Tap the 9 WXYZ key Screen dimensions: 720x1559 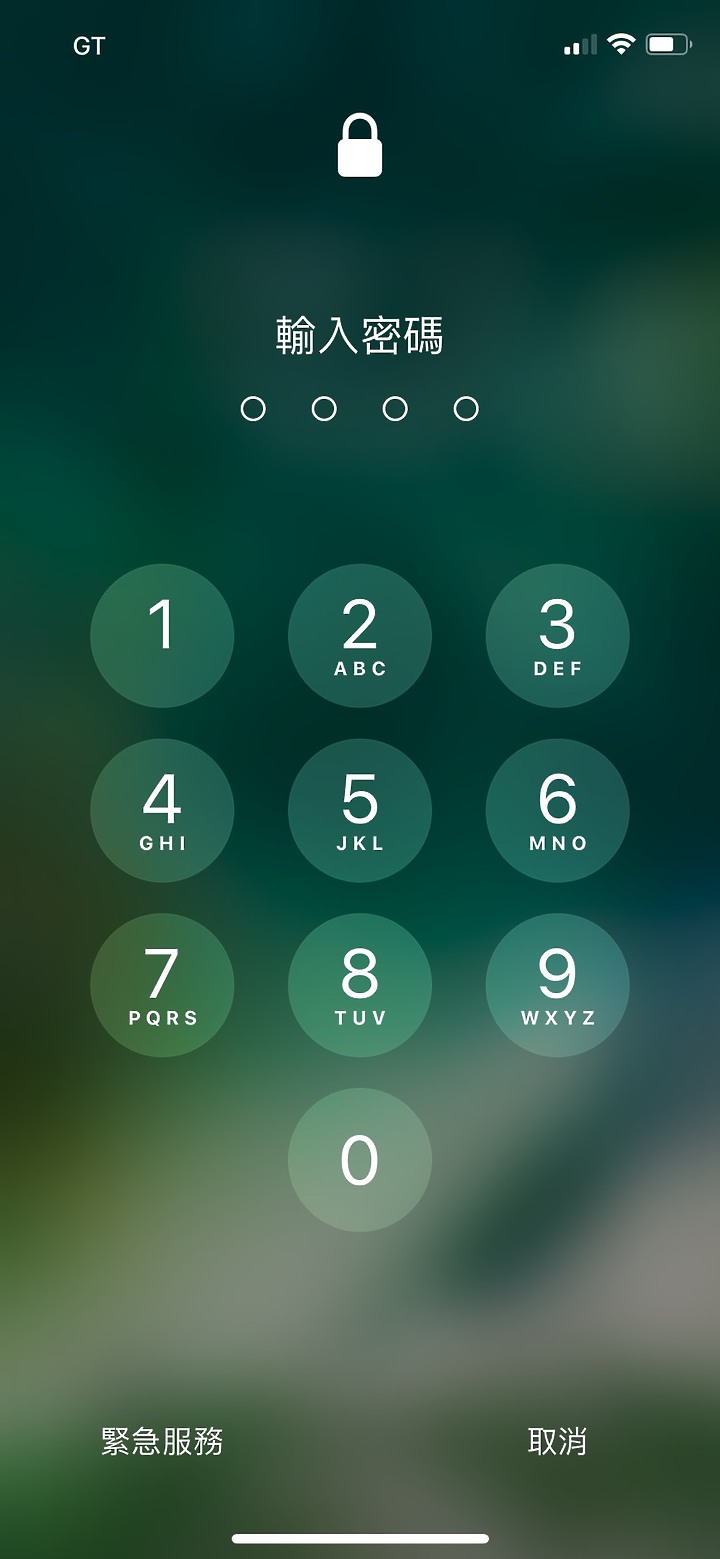(x=557, y=985)
